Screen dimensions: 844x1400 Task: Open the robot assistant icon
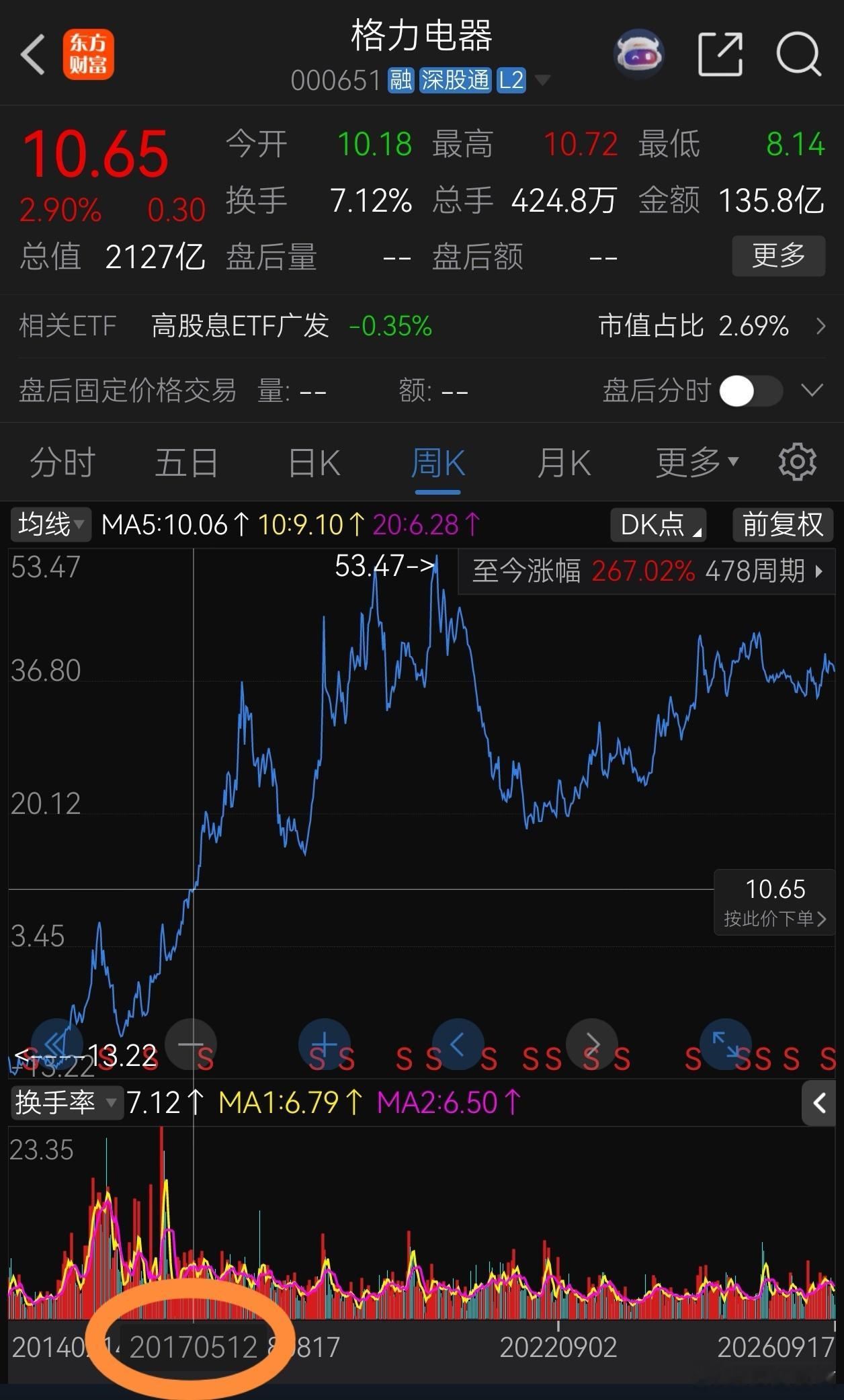pos(639,54)
